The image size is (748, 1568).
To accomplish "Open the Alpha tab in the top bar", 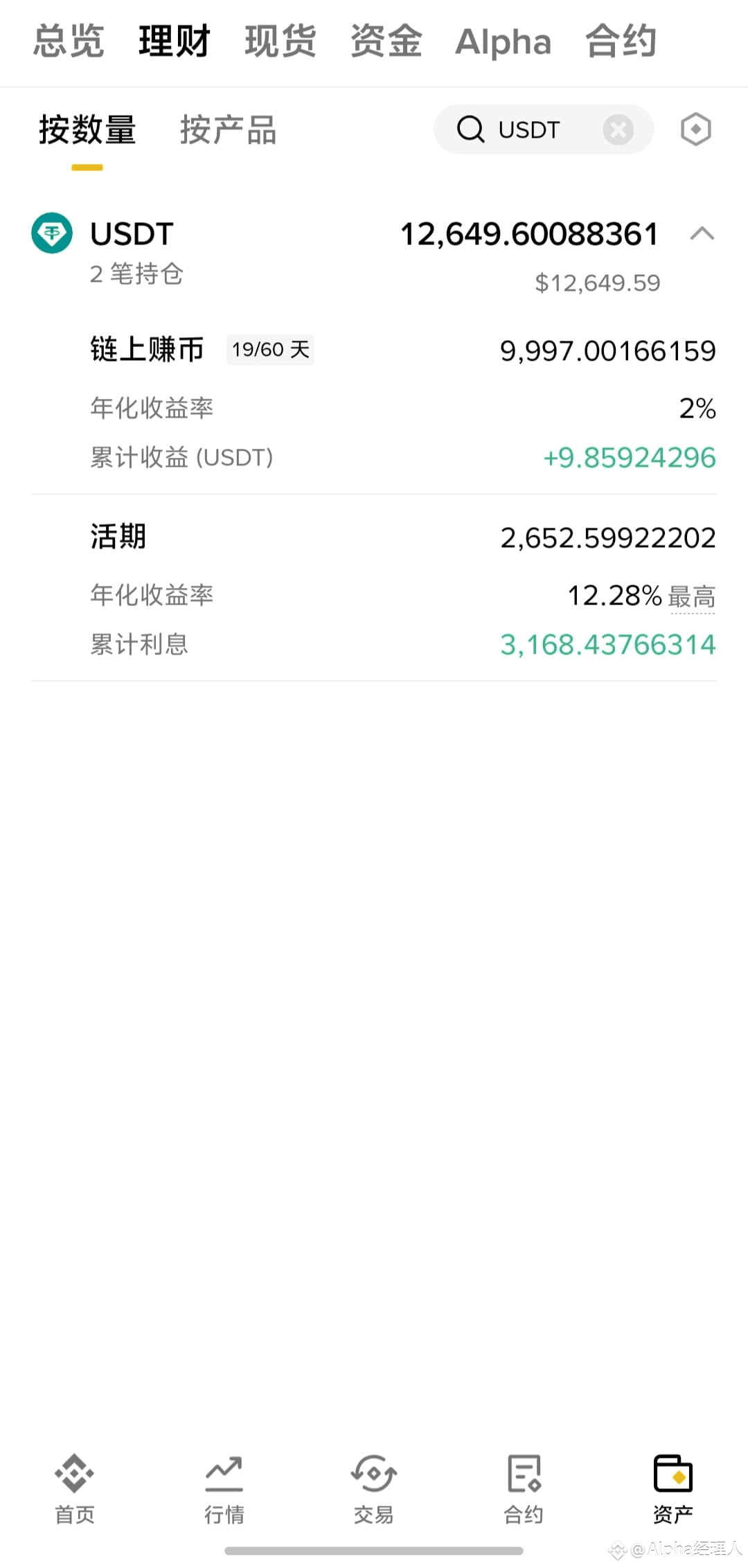I will click(x=503, y=42).
